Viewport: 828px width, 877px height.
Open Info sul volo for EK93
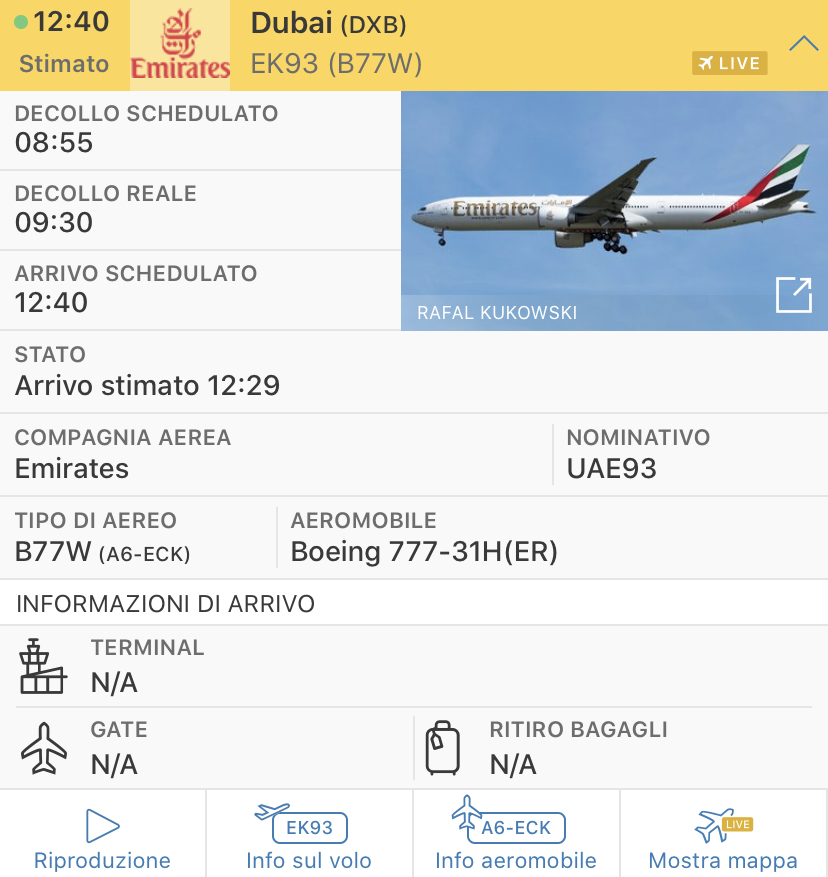click(x=309, y=838)
